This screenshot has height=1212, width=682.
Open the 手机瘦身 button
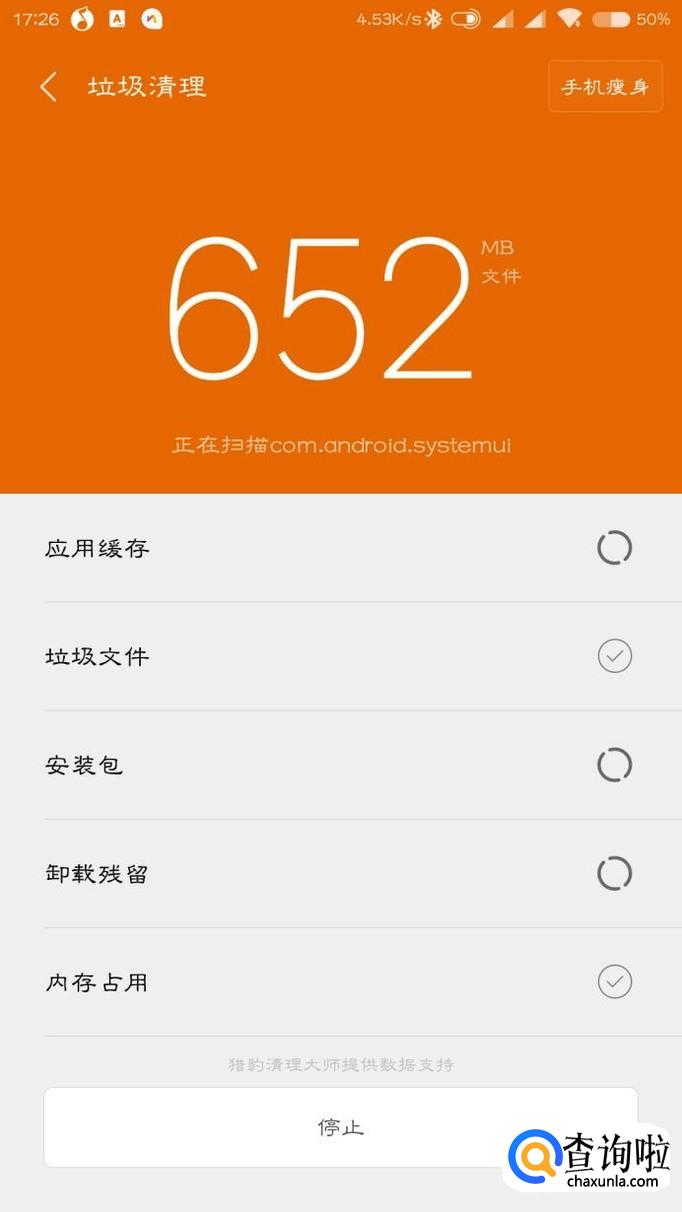click(x=605, y=87)
